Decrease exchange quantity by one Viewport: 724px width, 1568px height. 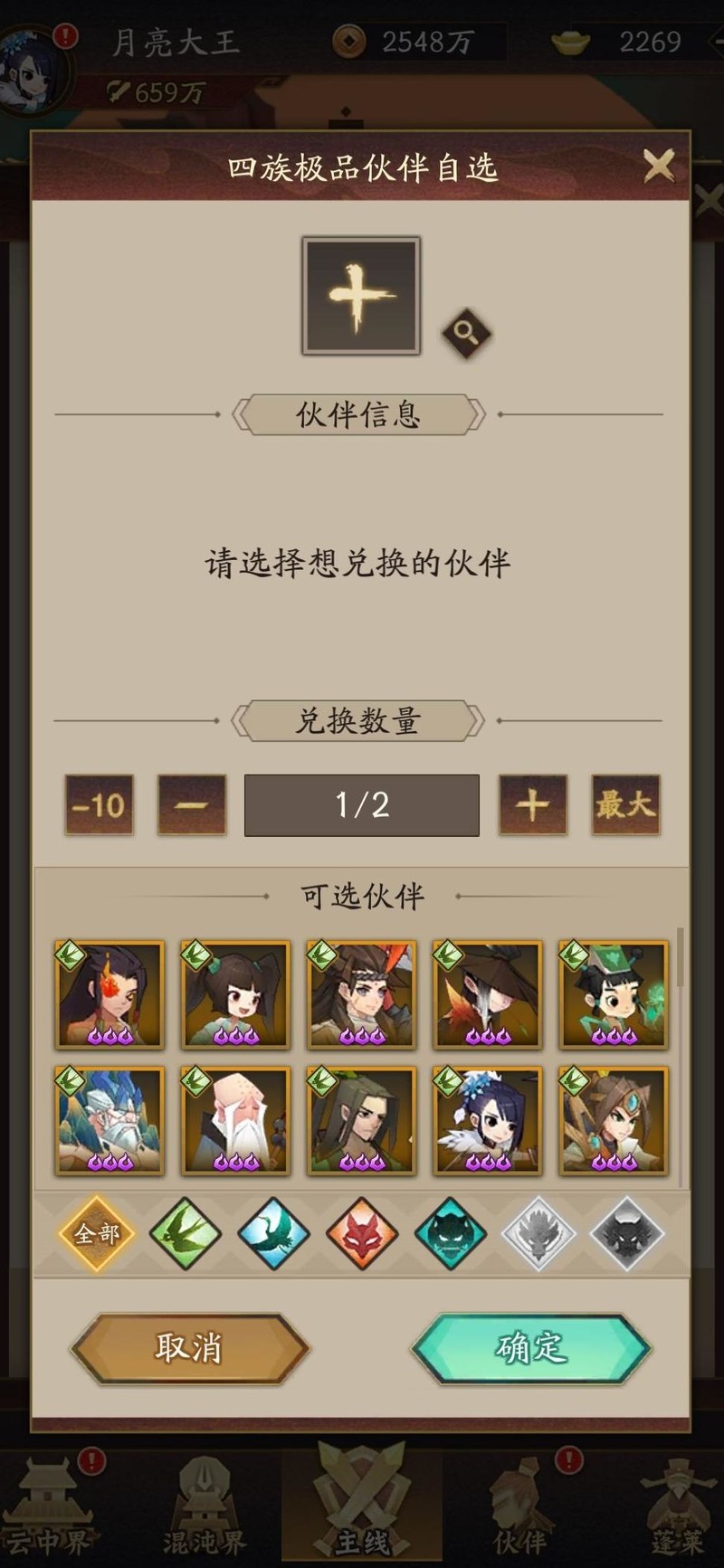(192, 804)
